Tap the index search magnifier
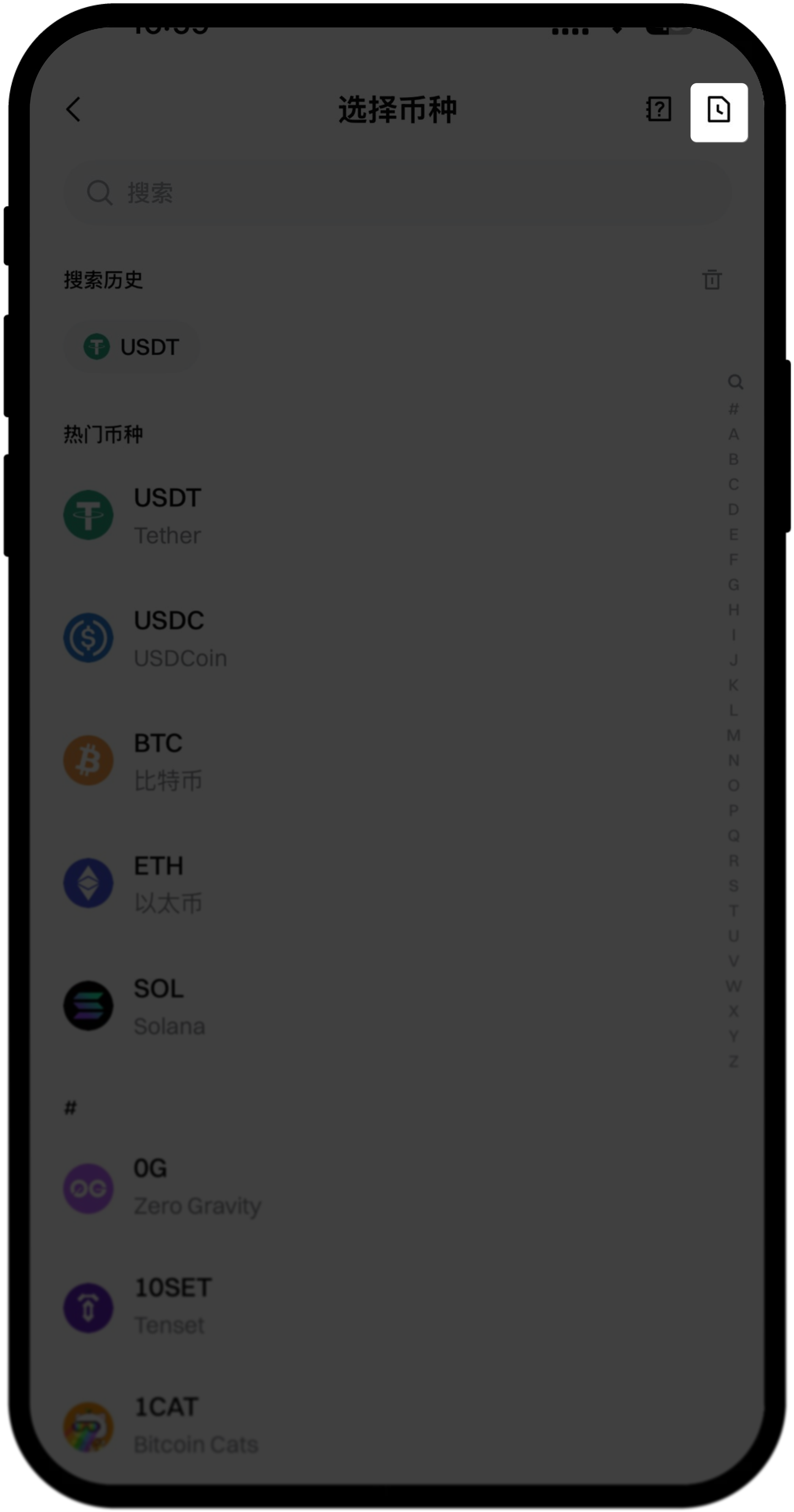Image resolution: width=794 pixels, height=1512 pixels. 735,382
